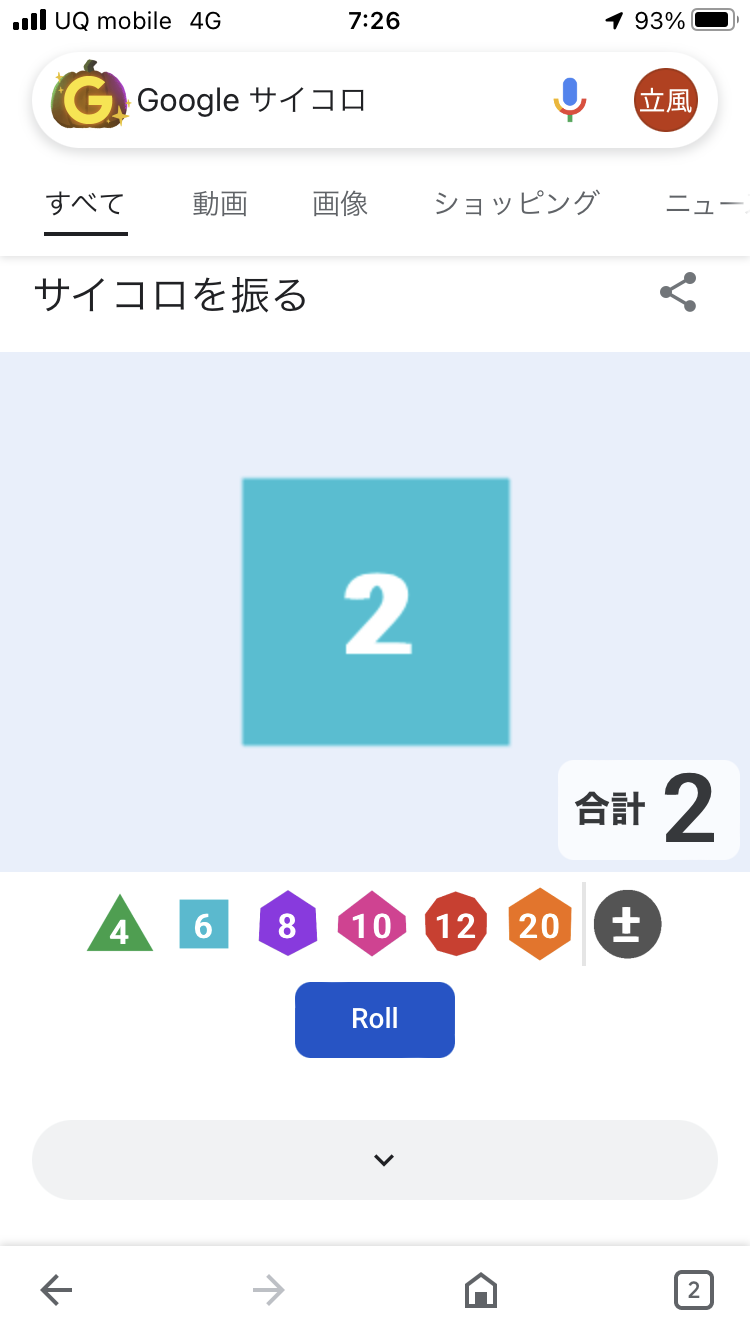Viewport: 750px width, 1334px height.
Task: Add a 20-sided die
Action: coord(539,925)
